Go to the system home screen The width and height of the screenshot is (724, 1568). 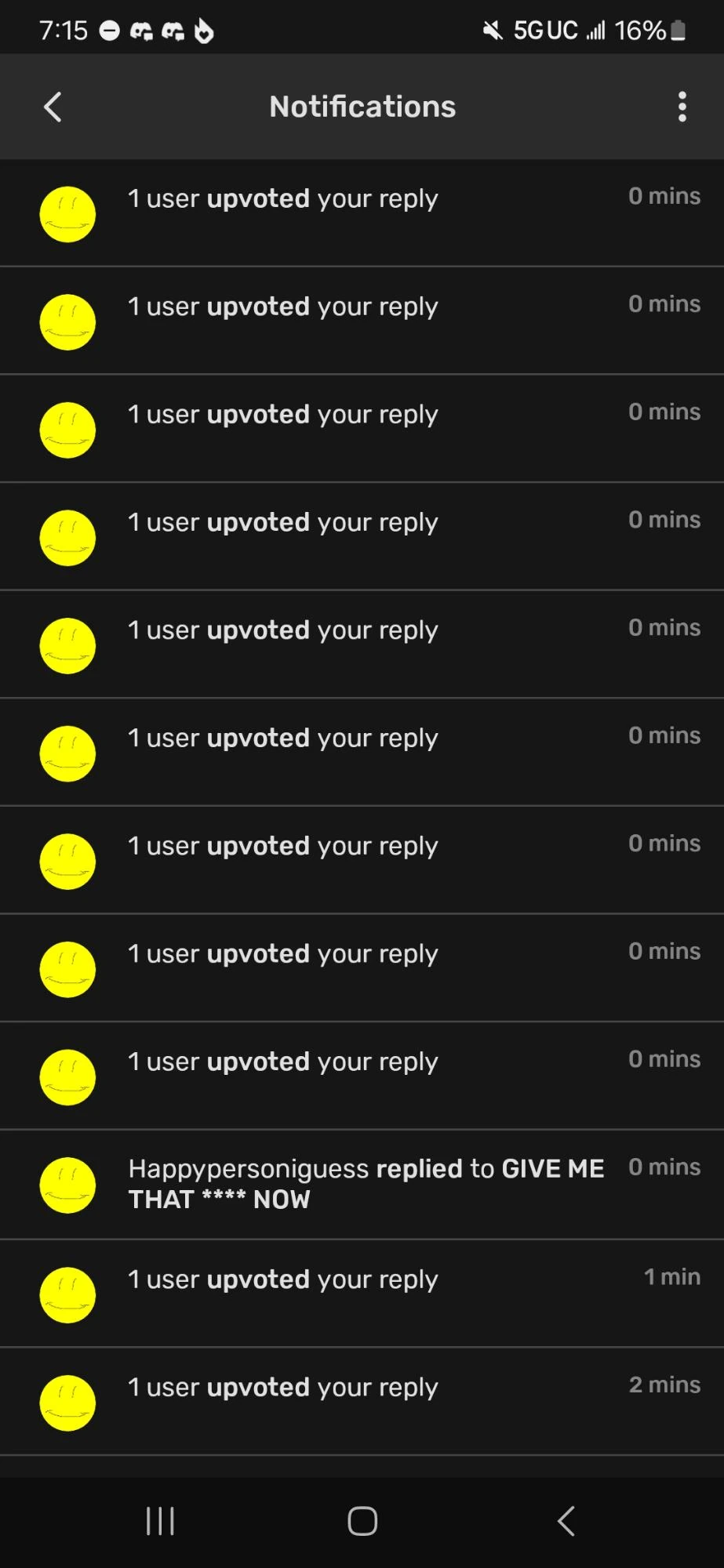[x=362, y=1521]
